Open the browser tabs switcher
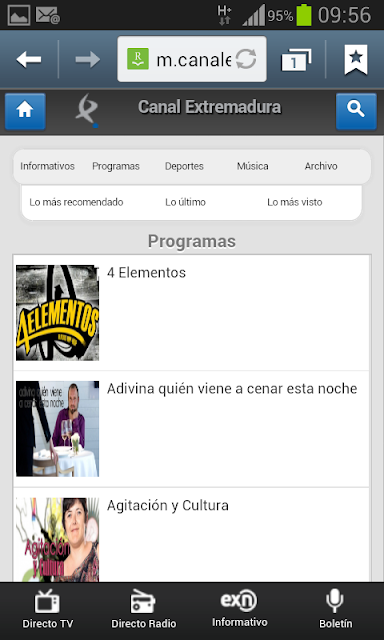 coord(296,60)
